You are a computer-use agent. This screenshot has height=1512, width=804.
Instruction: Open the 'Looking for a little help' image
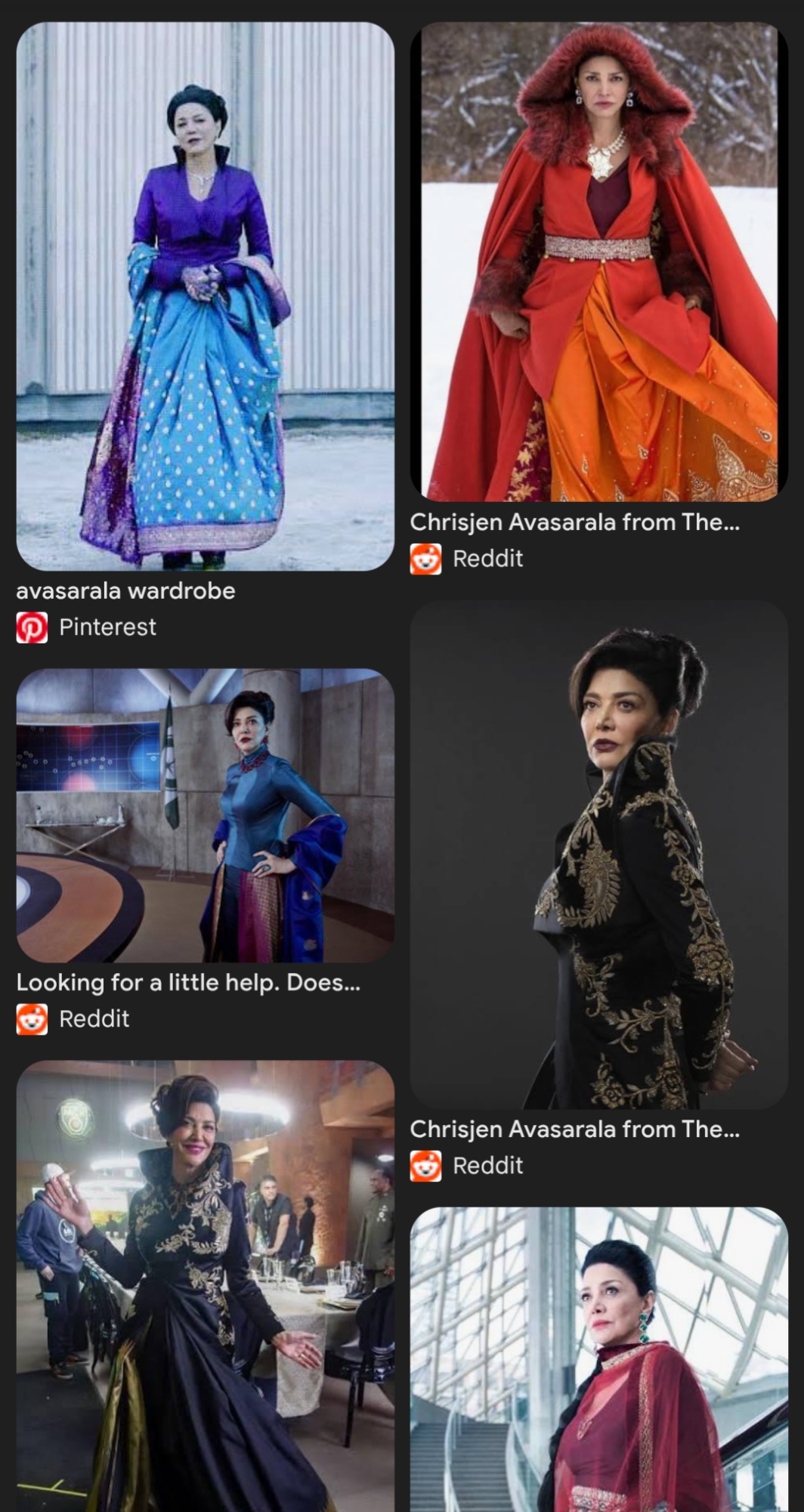click(205, 815)
